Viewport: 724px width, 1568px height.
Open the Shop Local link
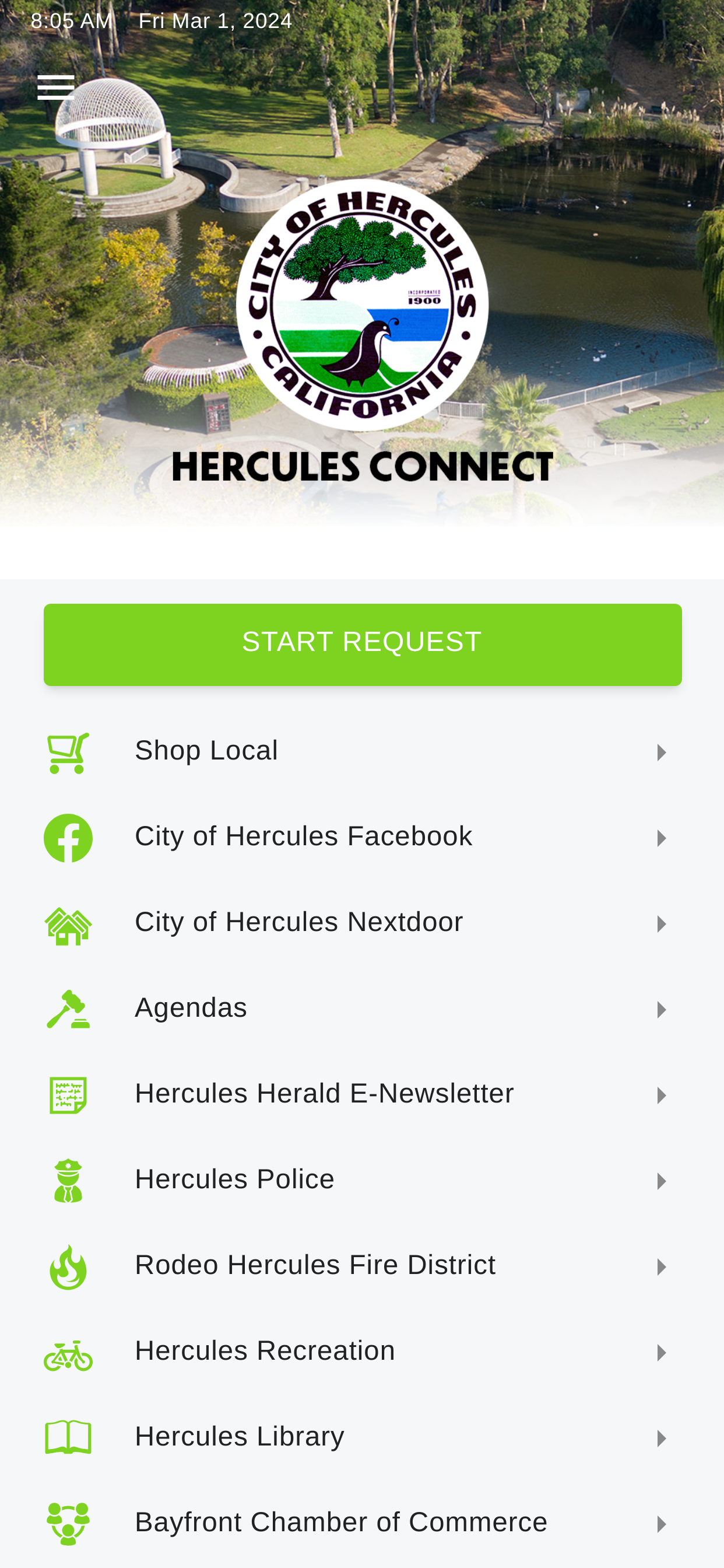(207, 751)
